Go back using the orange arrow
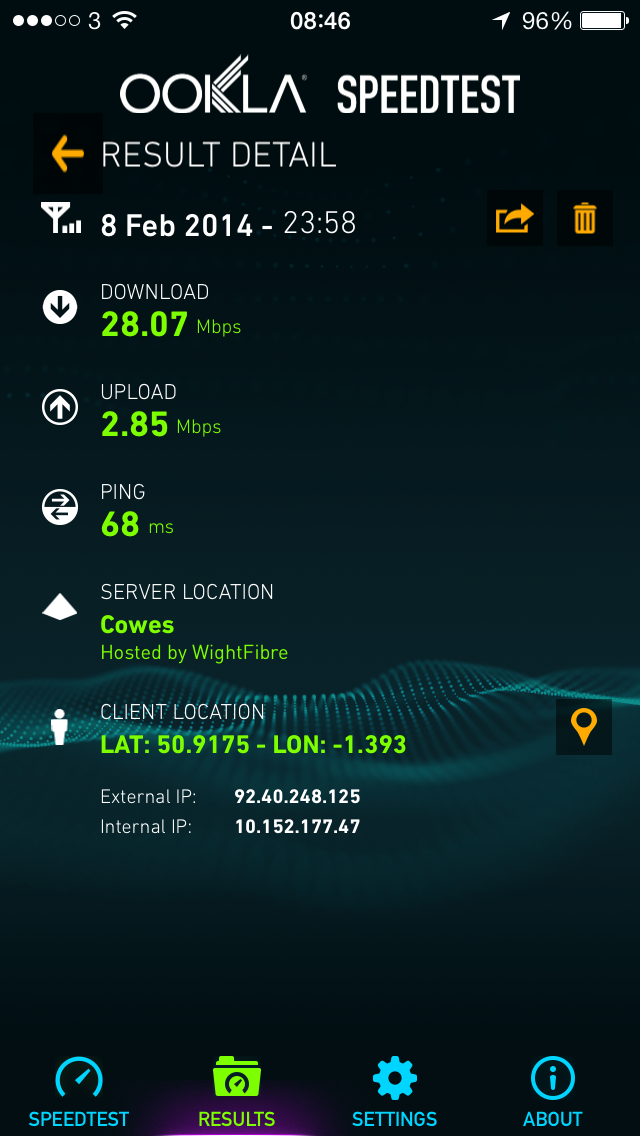This screenshot has width=640, height=1136. 68,154
